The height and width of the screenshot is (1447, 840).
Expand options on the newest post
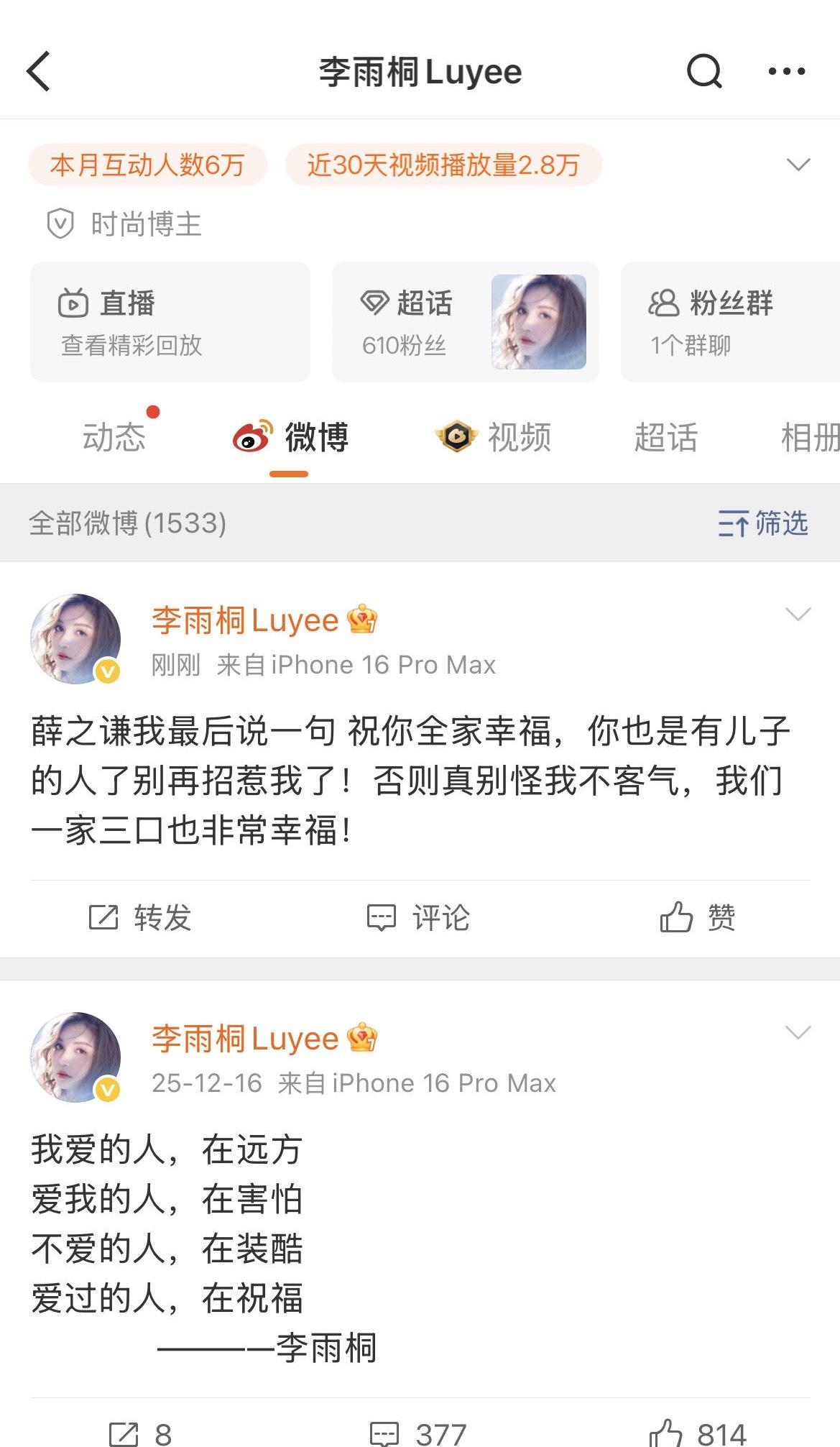[x=796, y=615]
